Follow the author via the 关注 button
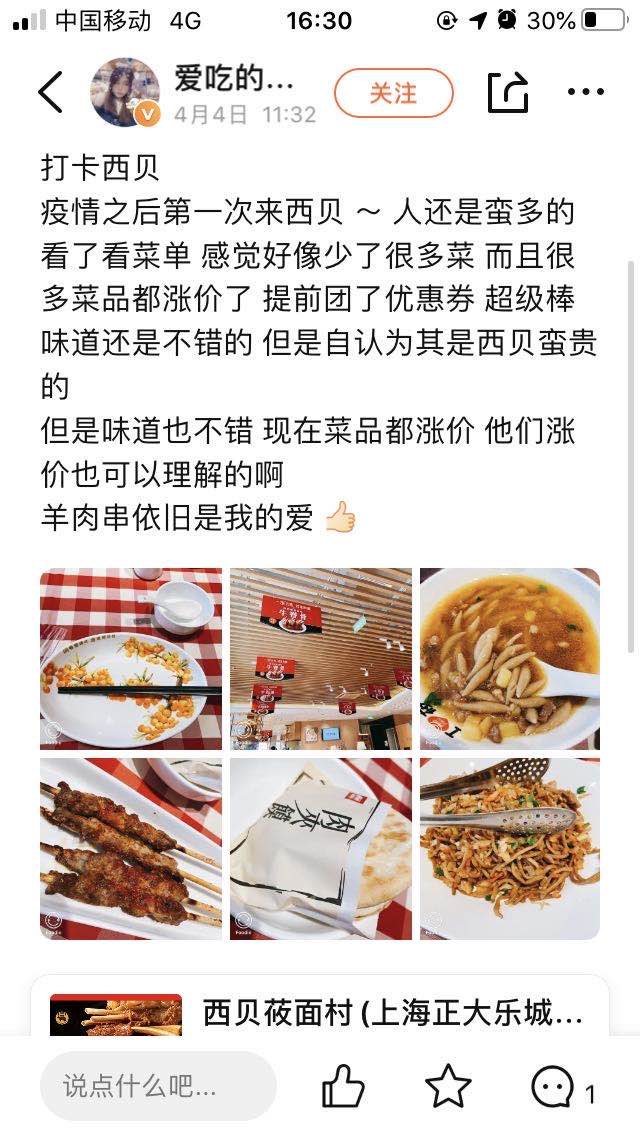Image resolution: width=640 pixels, height=1136 pixels. pyautogui.click(x=393, y=93)
